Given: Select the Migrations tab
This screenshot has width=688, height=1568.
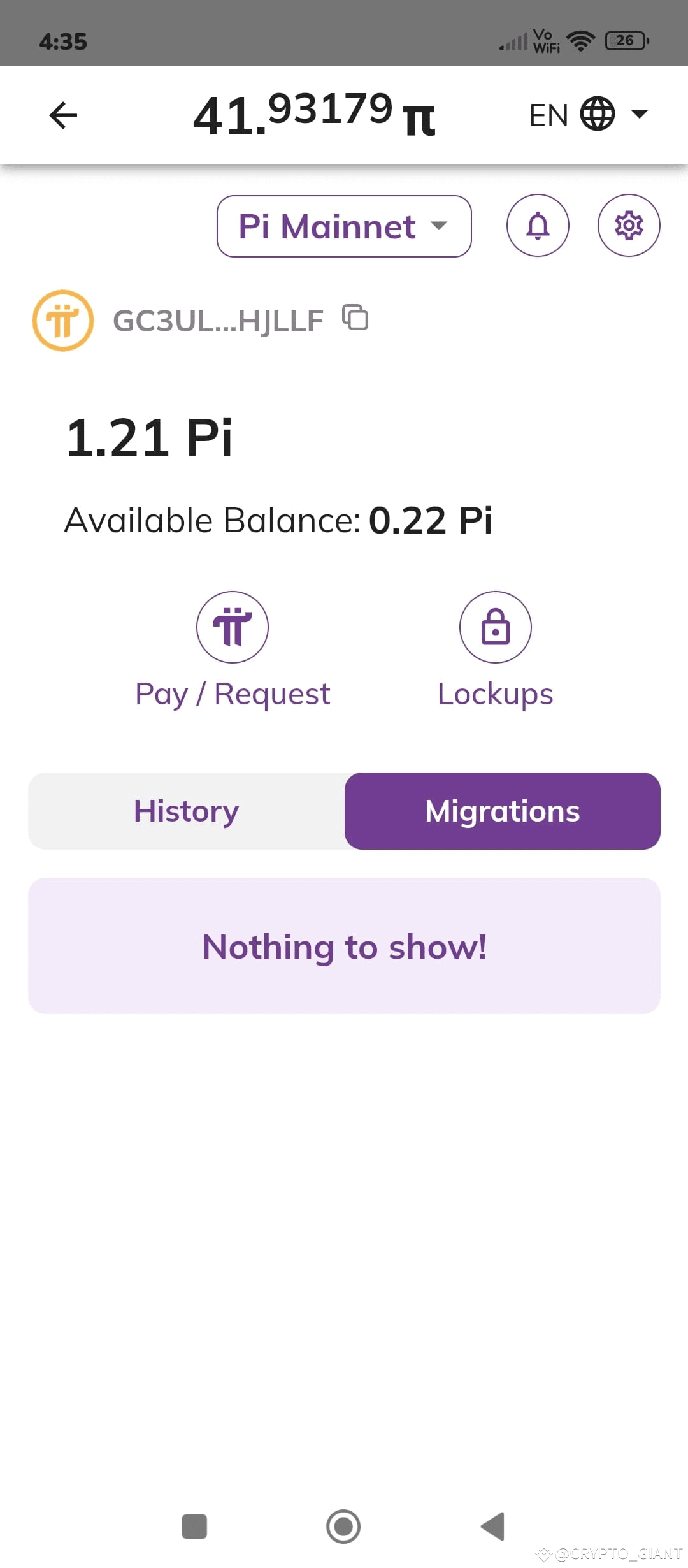Looking at the screenshot, I should point(503,811).
